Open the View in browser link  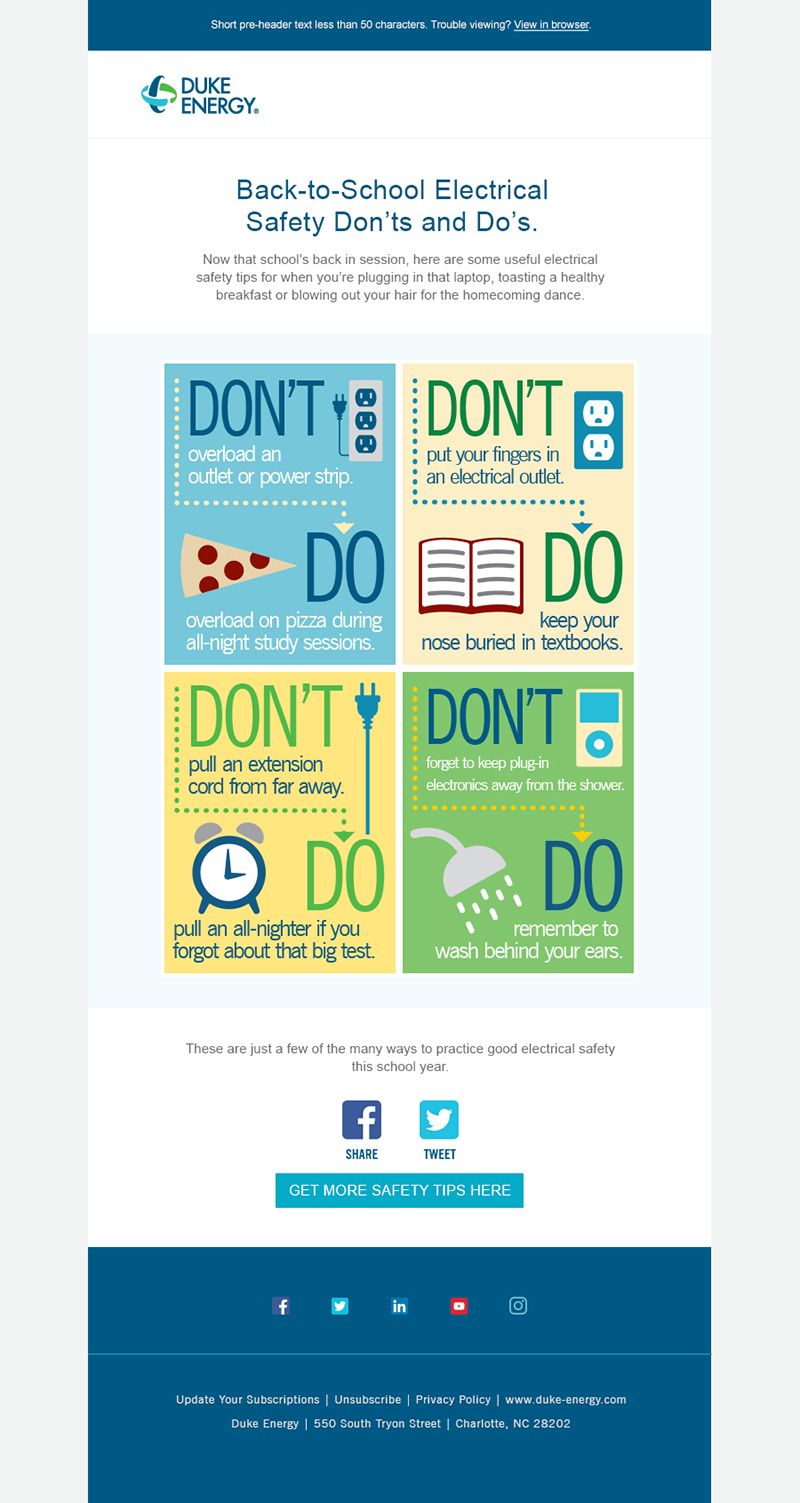(551, 24)
